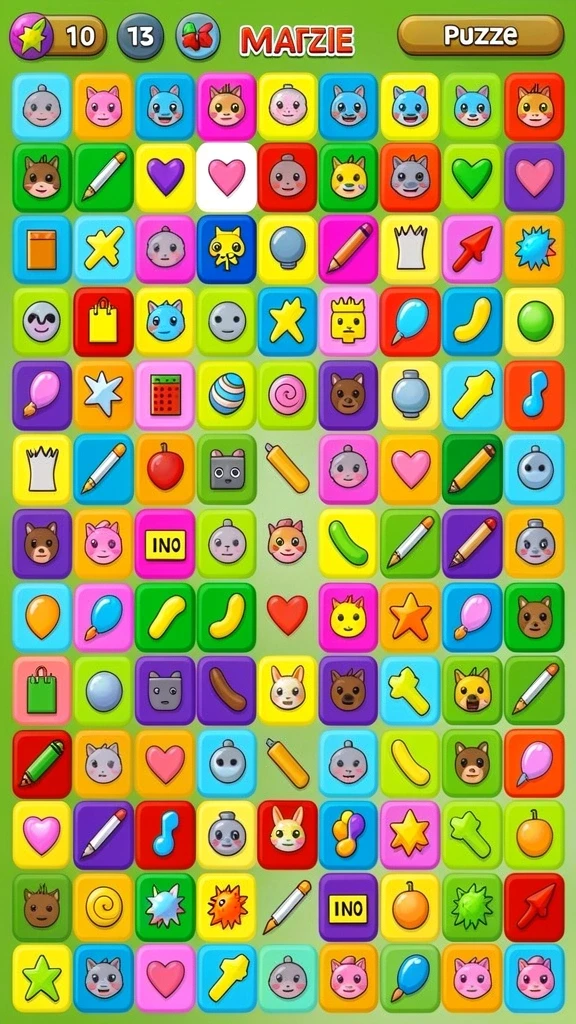Open the Puzze button
This screenshot has height=1024, width=576.
[481, 35]
